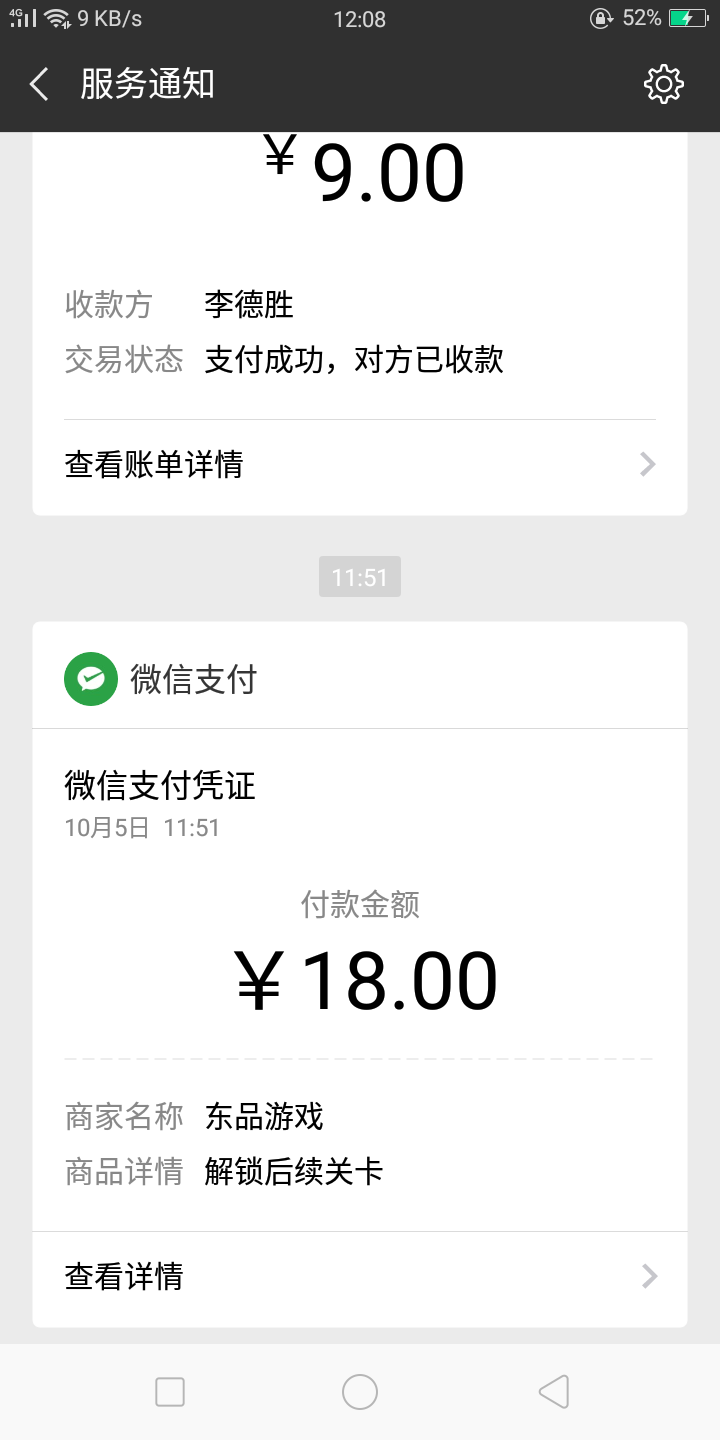Viewport: 720px width, 1440px height.
Task: Open the settings gear icon
Action: click(664, 85)
